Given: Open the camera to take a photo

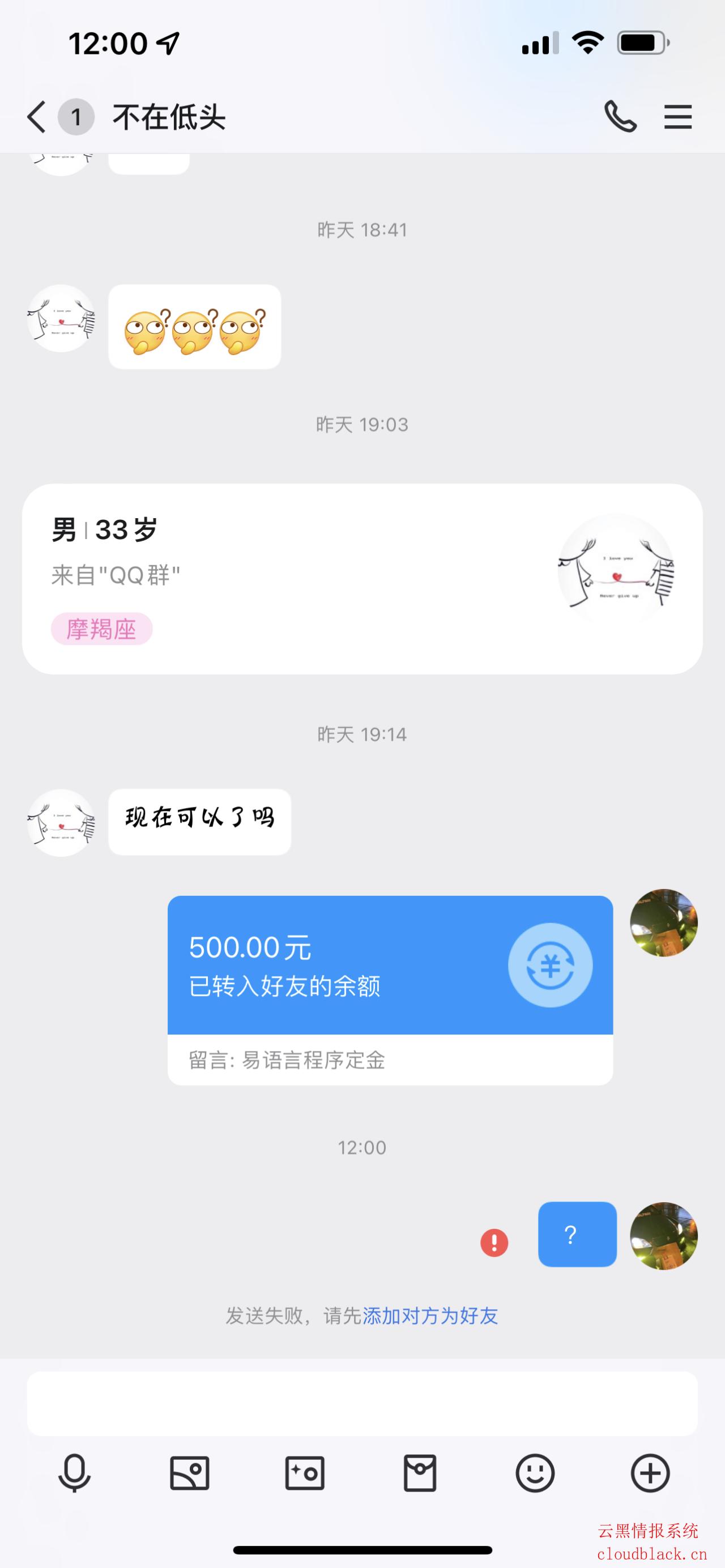Looking at the screenshot, I should point(304,1473).
